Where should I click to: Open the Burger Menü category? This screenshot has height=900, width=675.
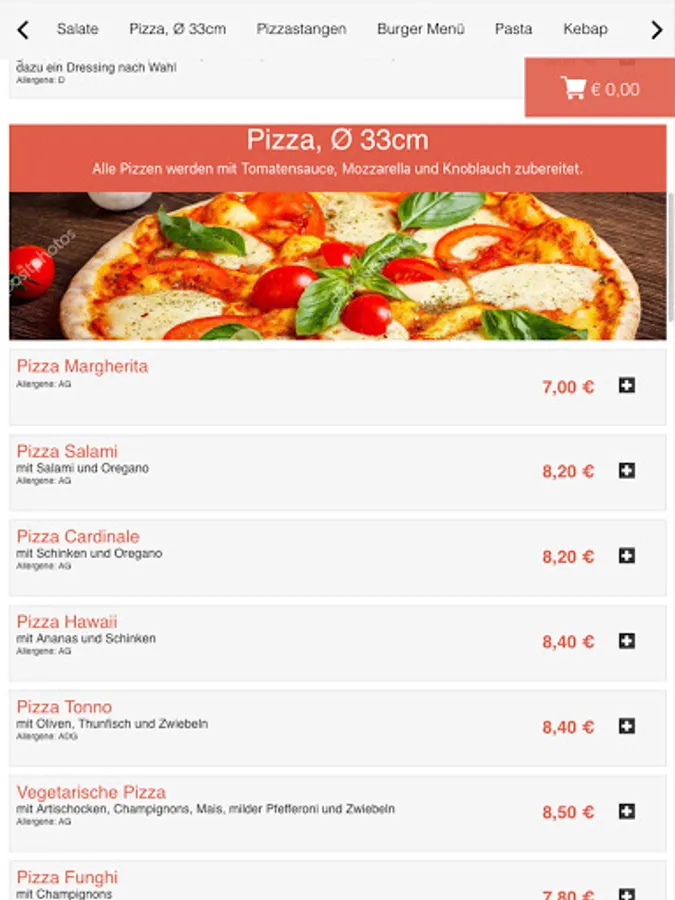(420, 29)
